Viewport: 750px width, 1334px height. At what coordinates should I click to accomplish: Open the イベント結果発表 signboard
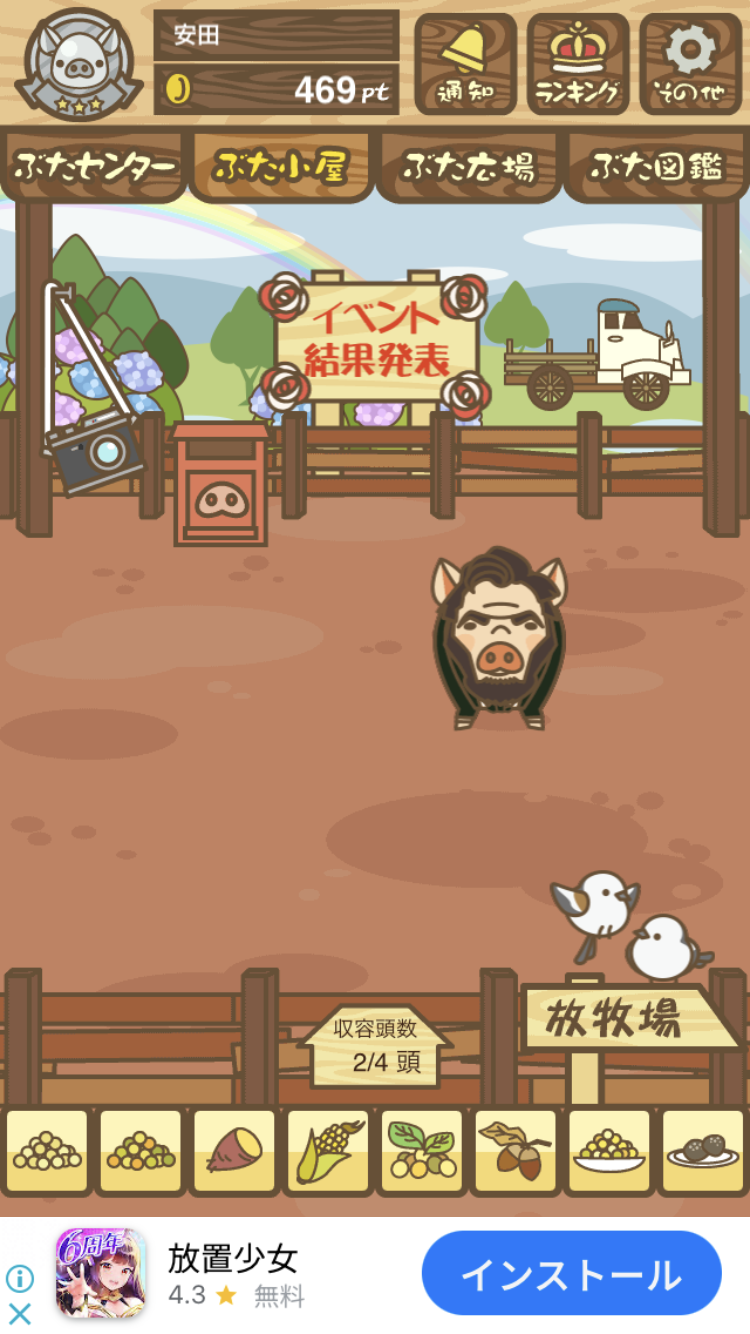[376, 342]
